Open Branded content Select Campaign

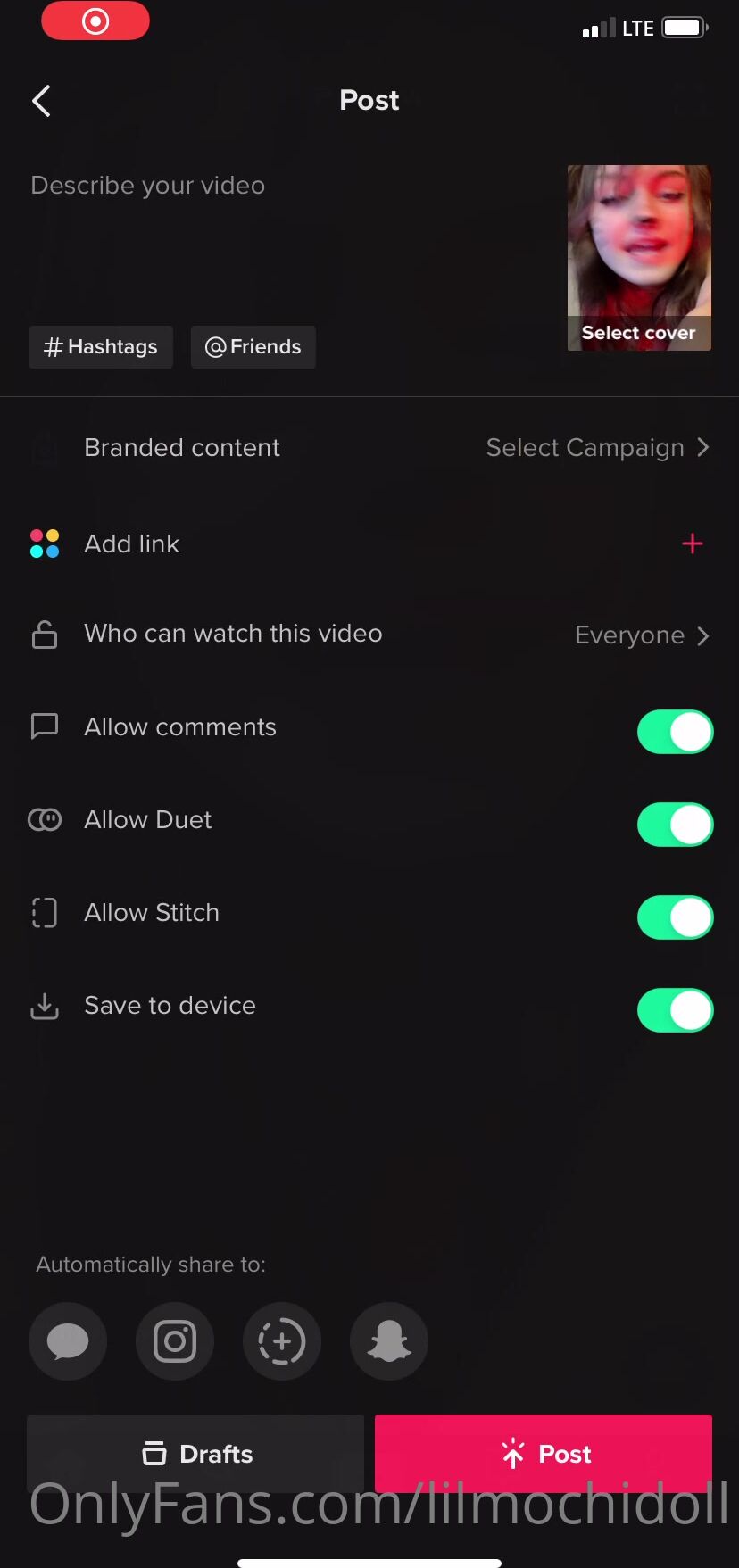pyautogui.click(x=596, y=448)
